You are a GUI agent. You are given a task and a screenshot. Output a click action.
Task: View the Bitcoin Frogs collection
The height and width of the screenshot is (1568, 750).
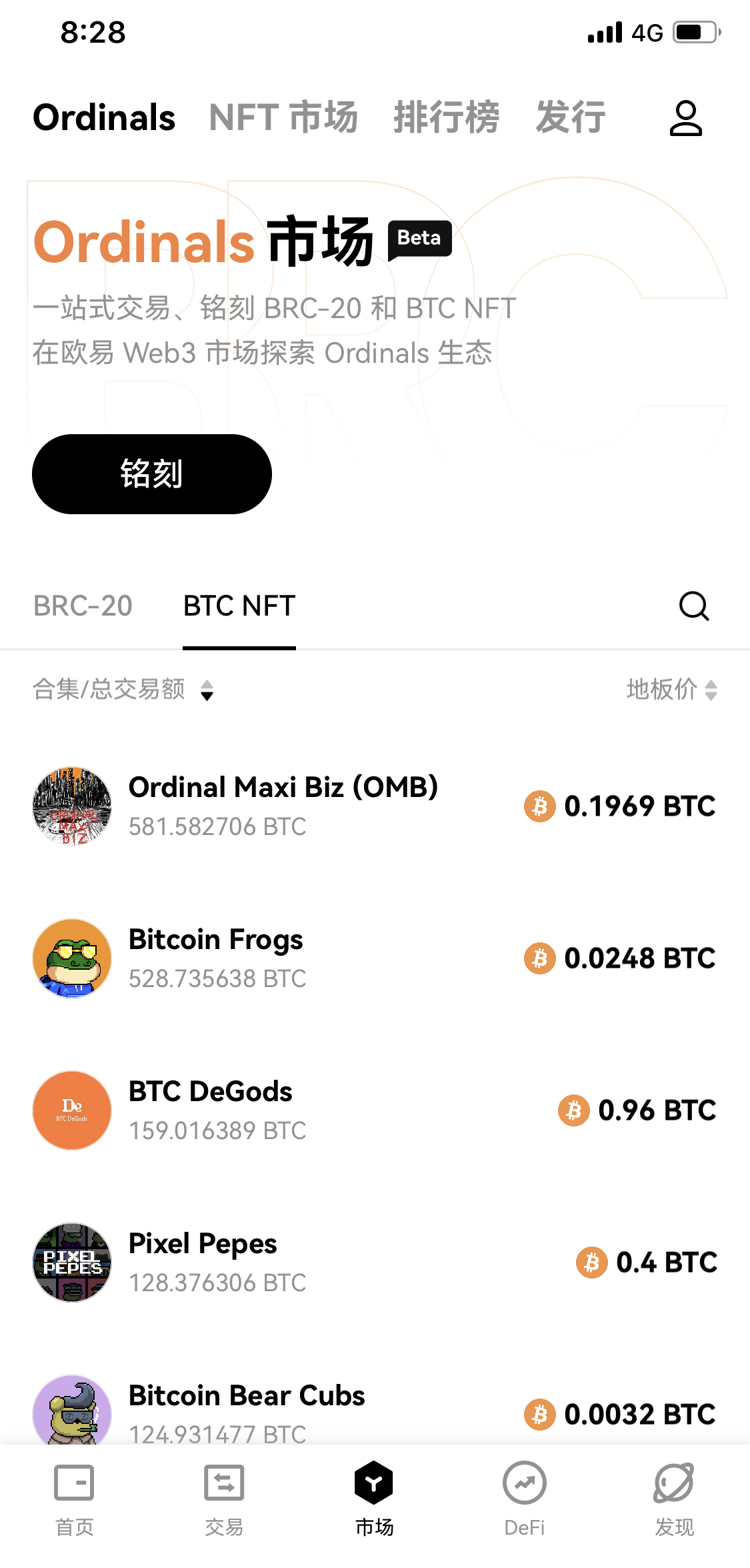(216, 958)
